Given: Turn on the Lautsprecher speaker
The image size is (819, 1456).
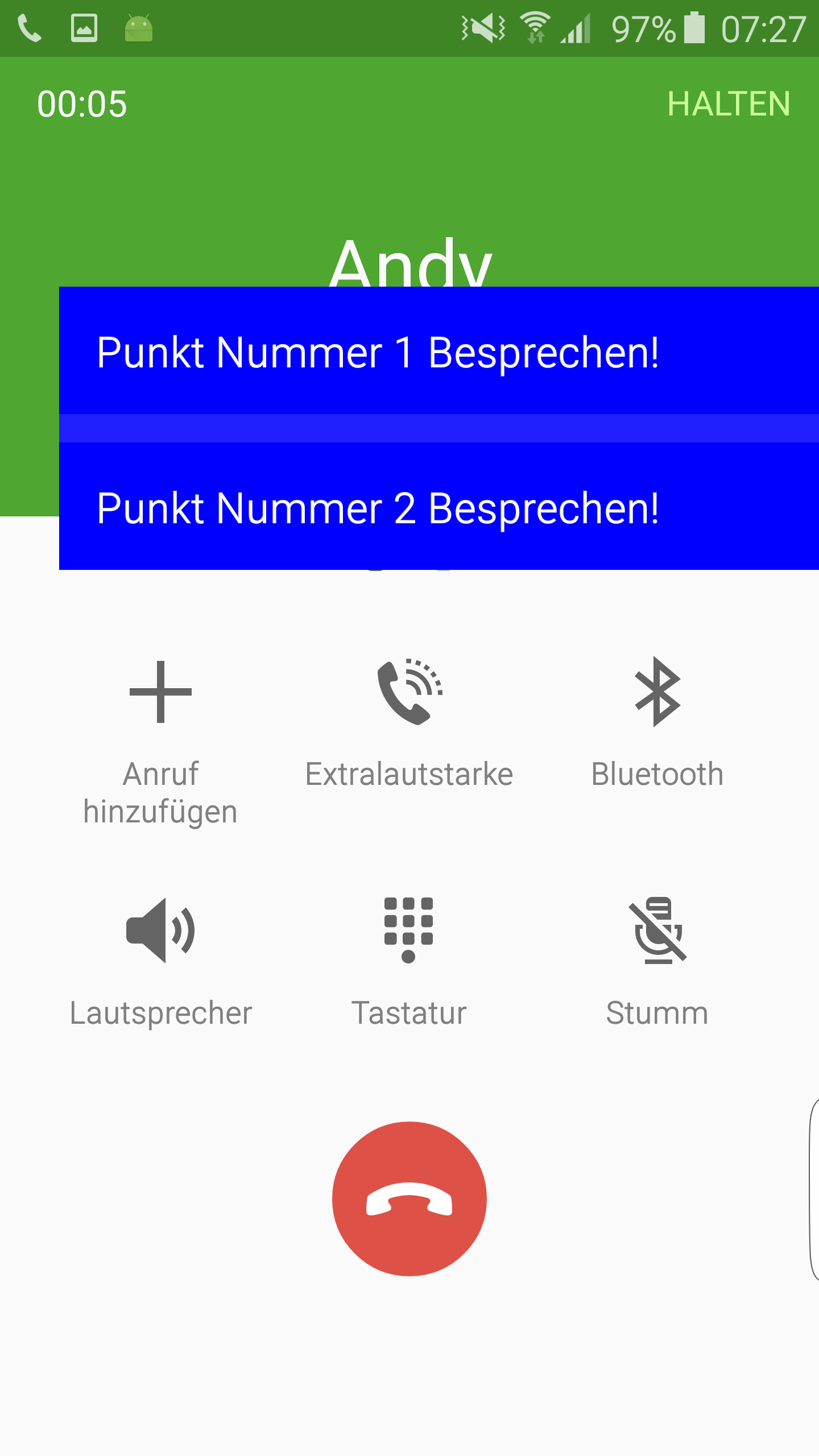Looking at the screenshot, I should pos(160,961).
